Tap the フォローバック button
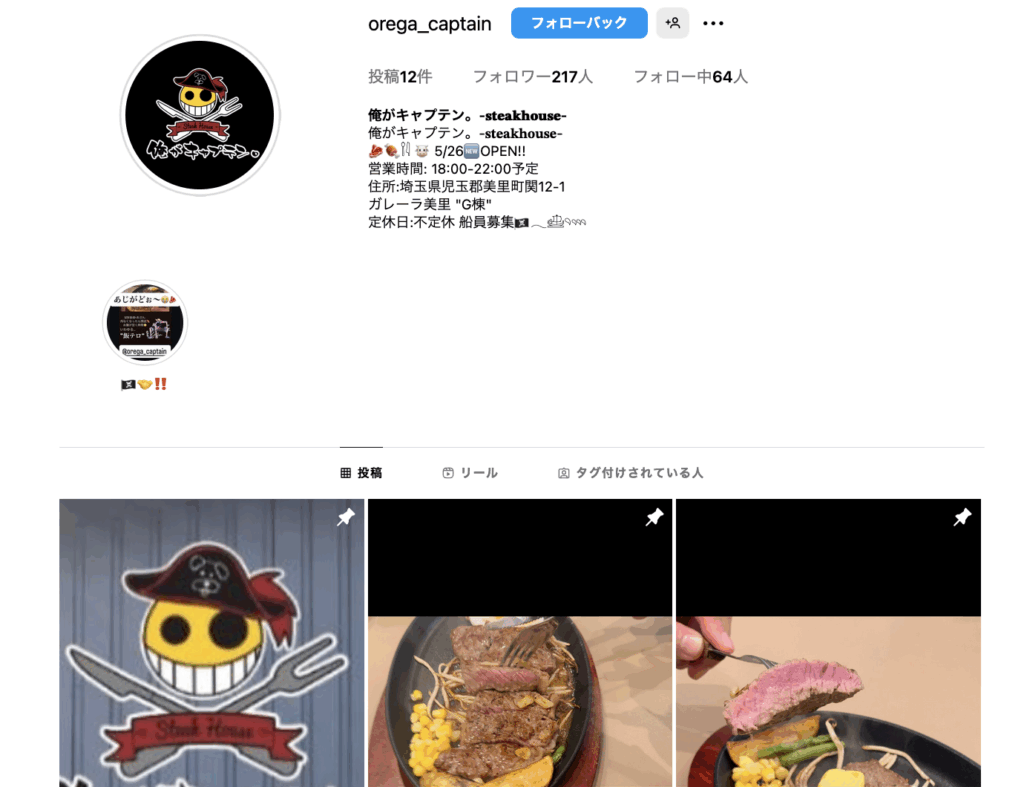Viewport: 1024px width, 787px height. (x=579, y=23)
